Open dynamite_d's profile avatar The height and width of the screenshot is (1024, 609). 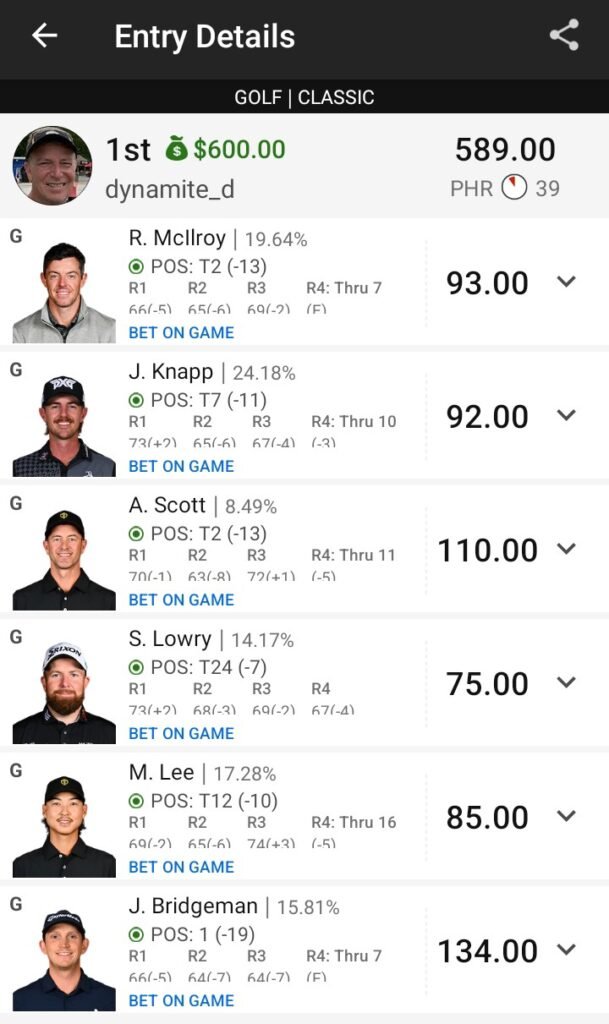click(52, 166)
